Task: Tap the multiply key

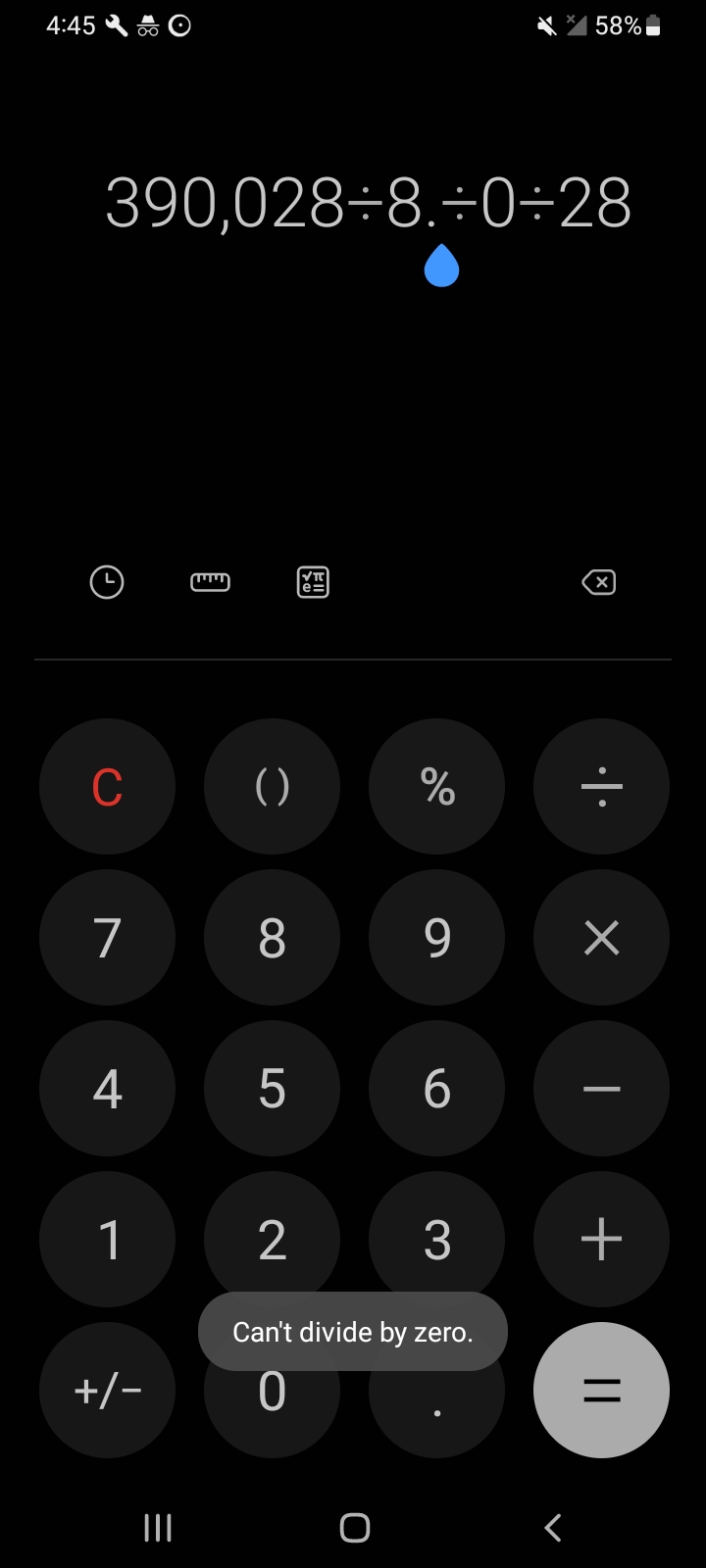Action: pos(601,938)
